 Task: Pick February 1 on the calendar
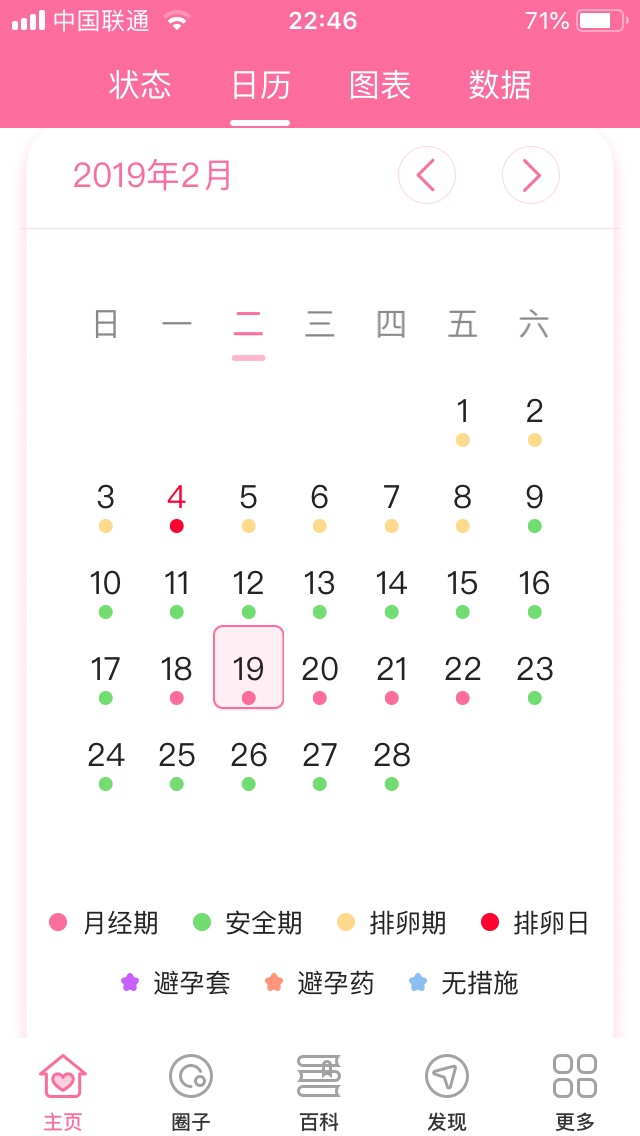(462, 418)
